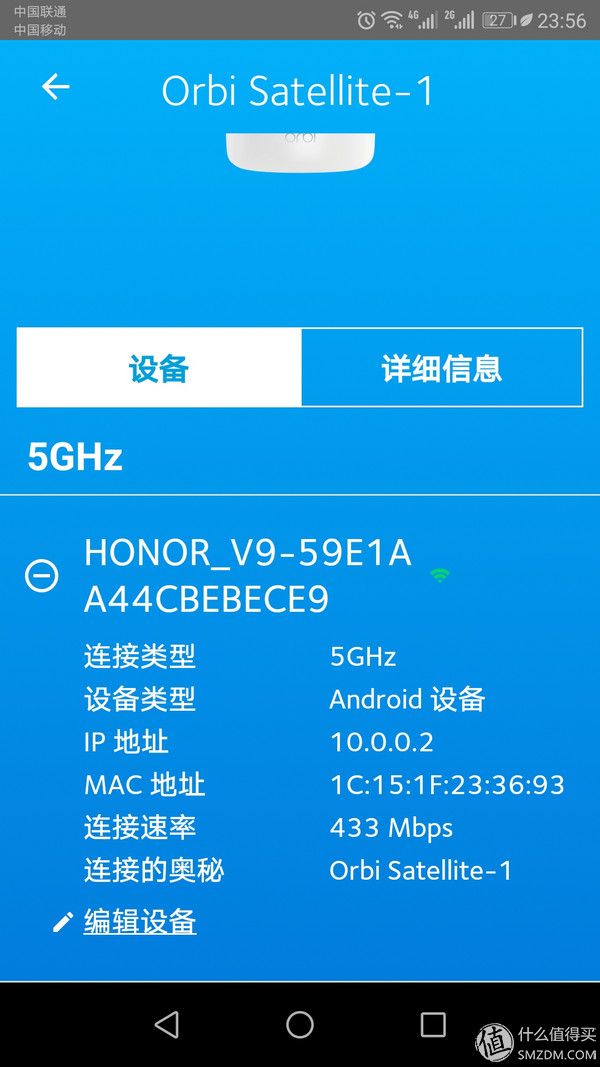
Task: Switch to the 详细信息 tab
Action: point(442,367)
